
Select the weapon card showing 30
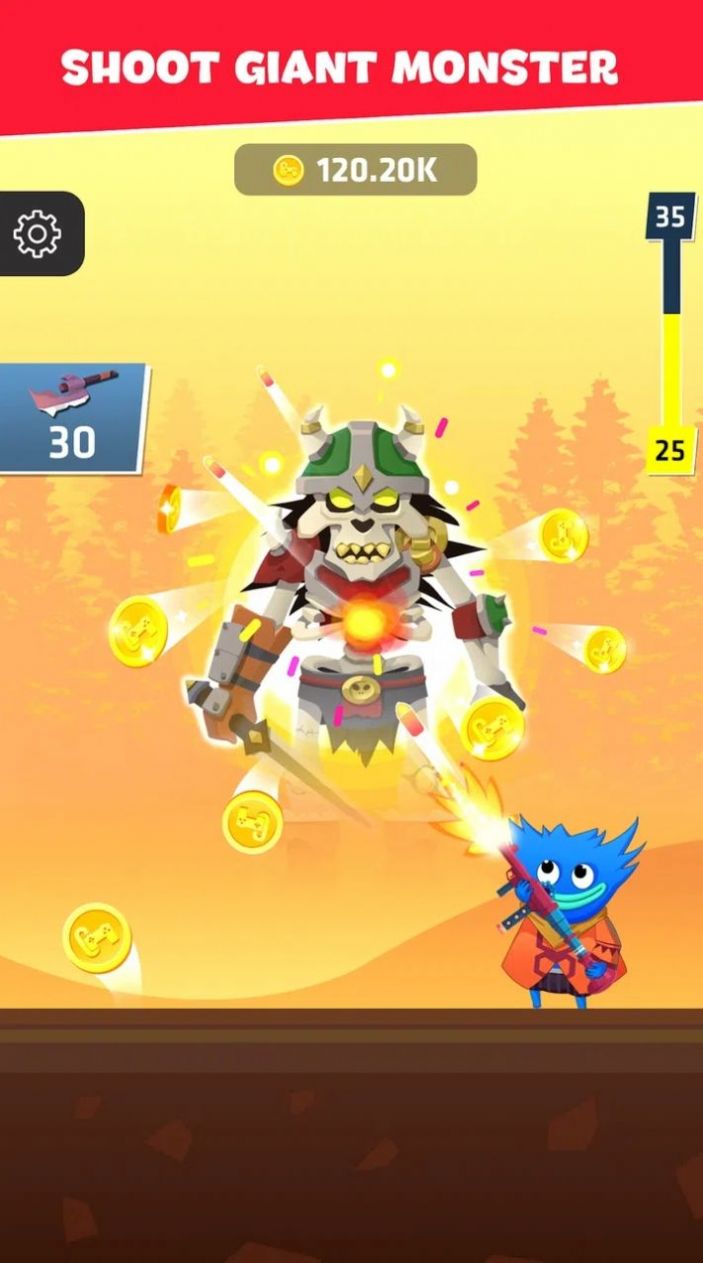[x=72, y=418]
